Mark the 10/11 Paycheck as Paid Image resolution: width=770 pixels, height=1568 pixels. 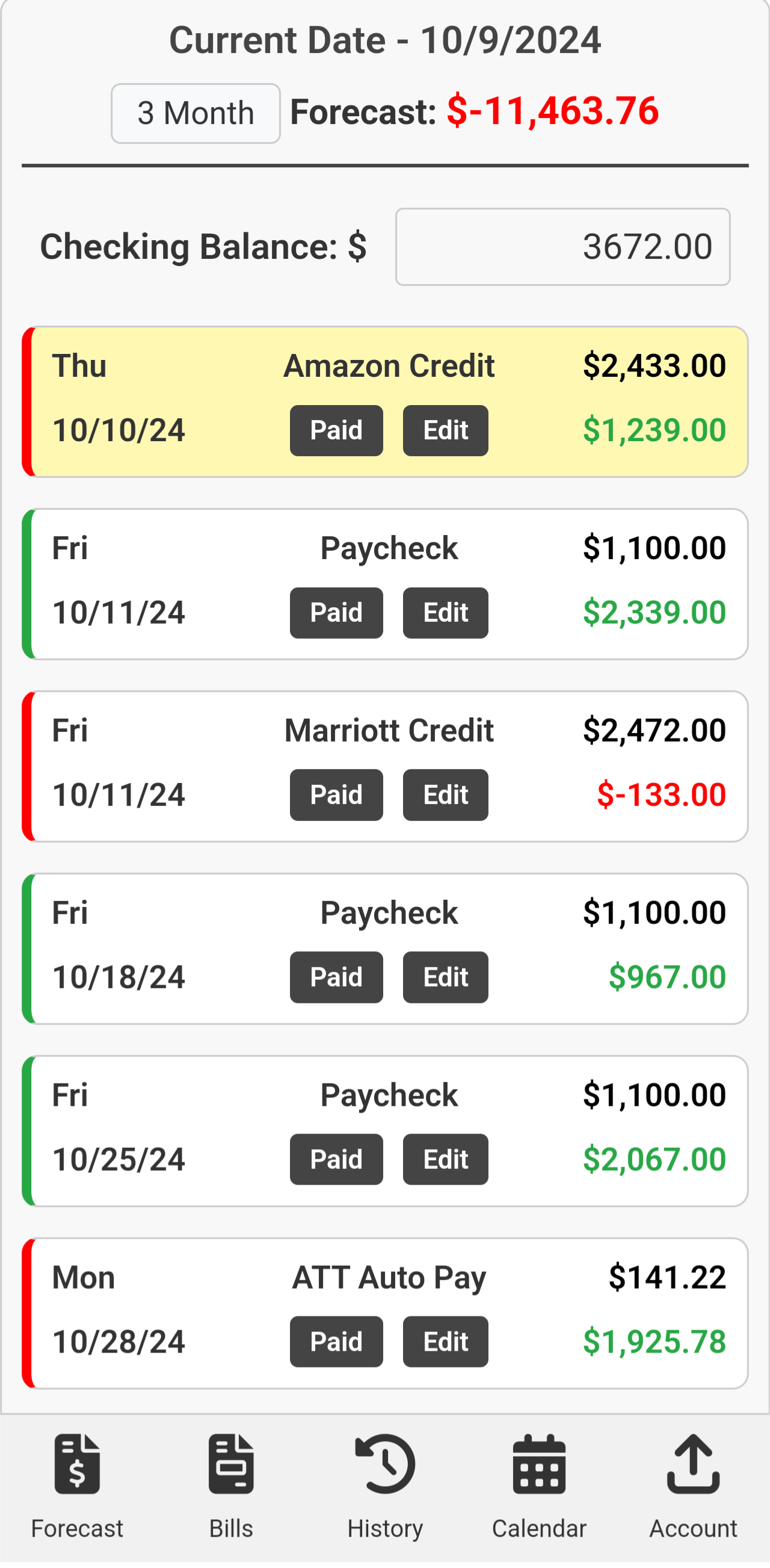[x=336, y=613]
